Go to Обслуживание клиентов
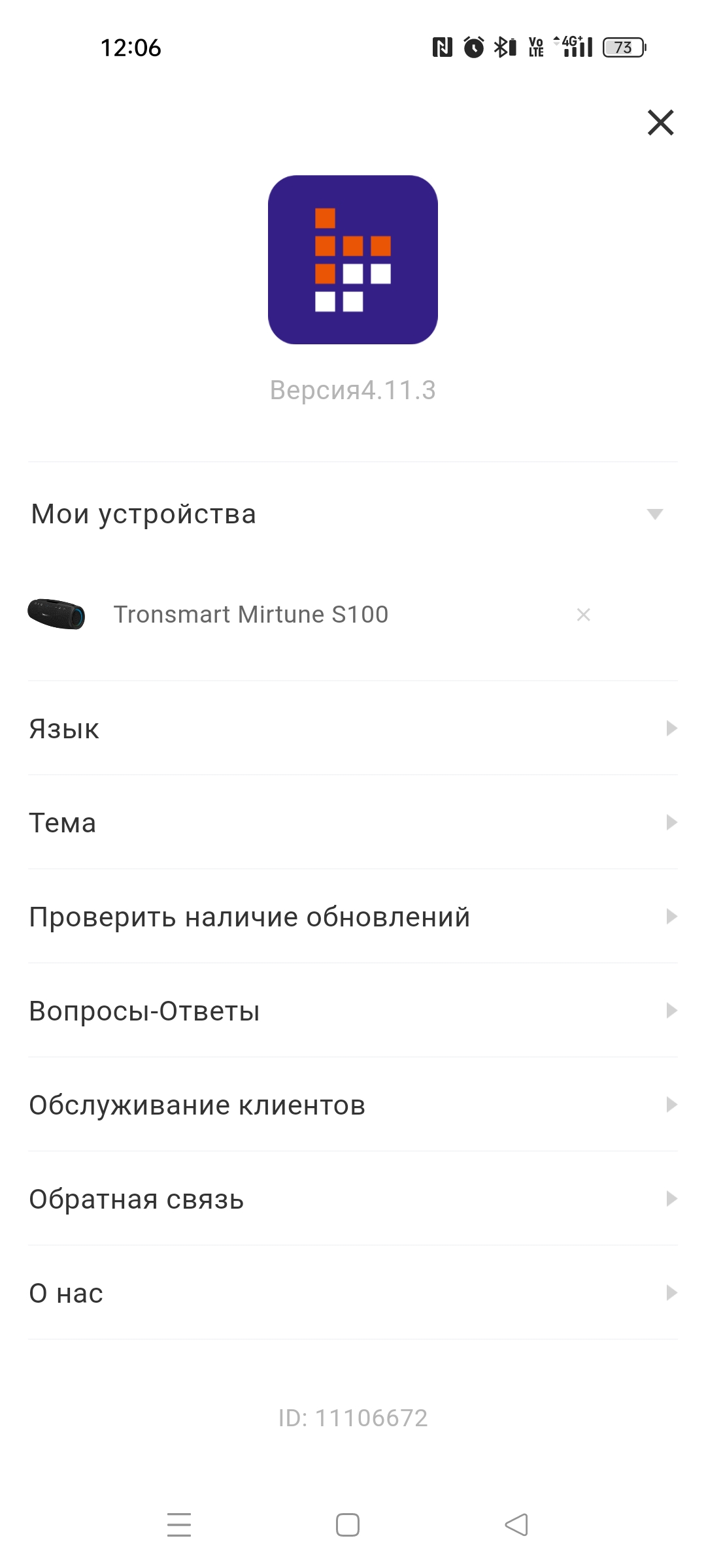 click(353, 1105)
